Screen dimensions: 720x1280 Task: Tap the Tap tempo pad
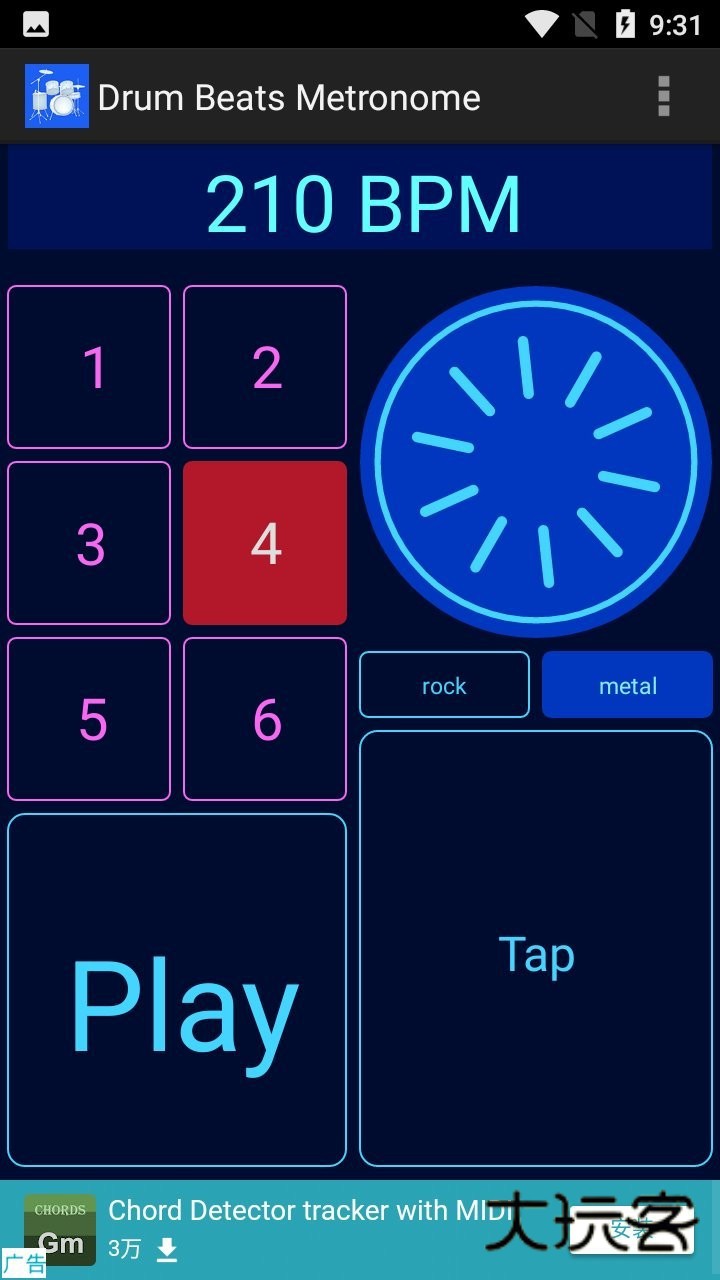click(x=536, y=948)
